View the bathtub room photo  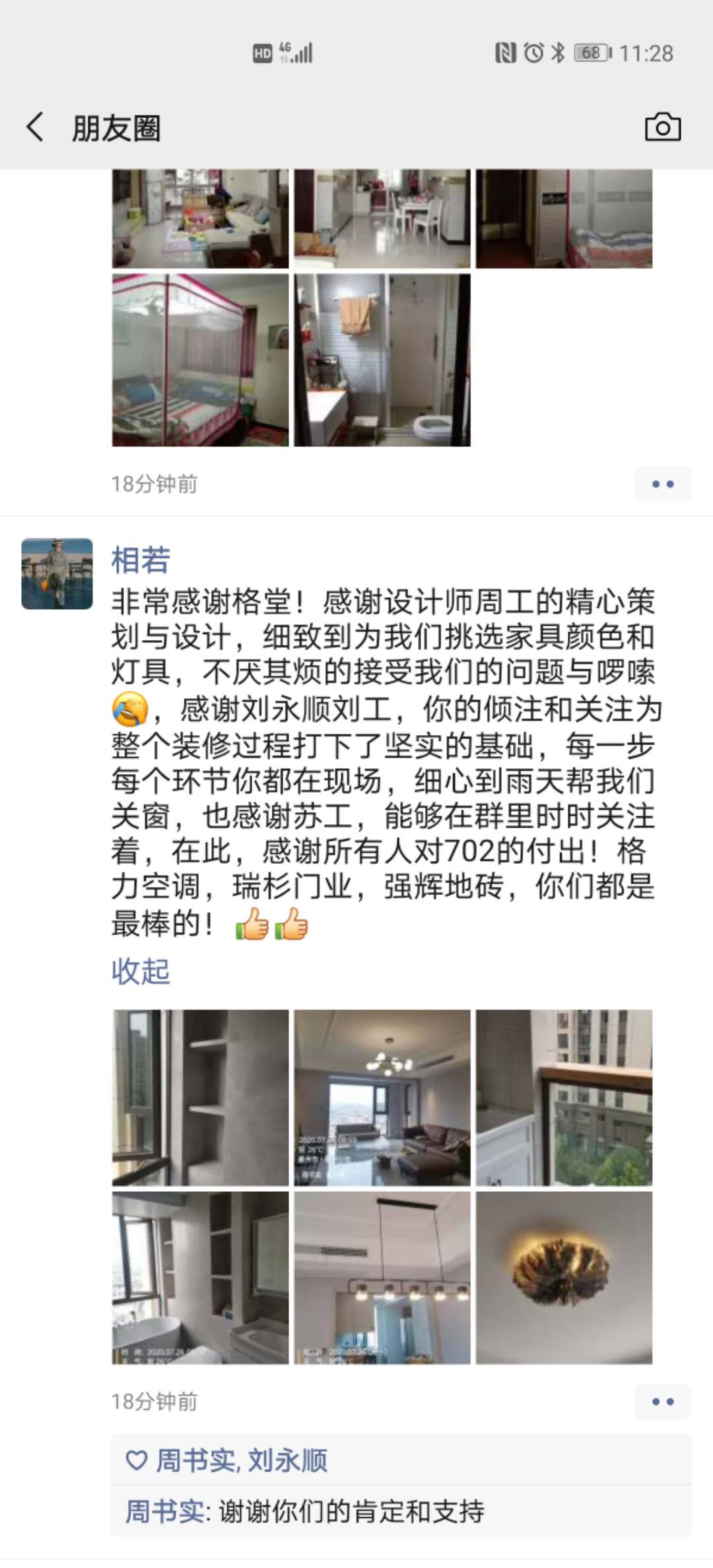pyautogui.click(x=200, y=1278)
